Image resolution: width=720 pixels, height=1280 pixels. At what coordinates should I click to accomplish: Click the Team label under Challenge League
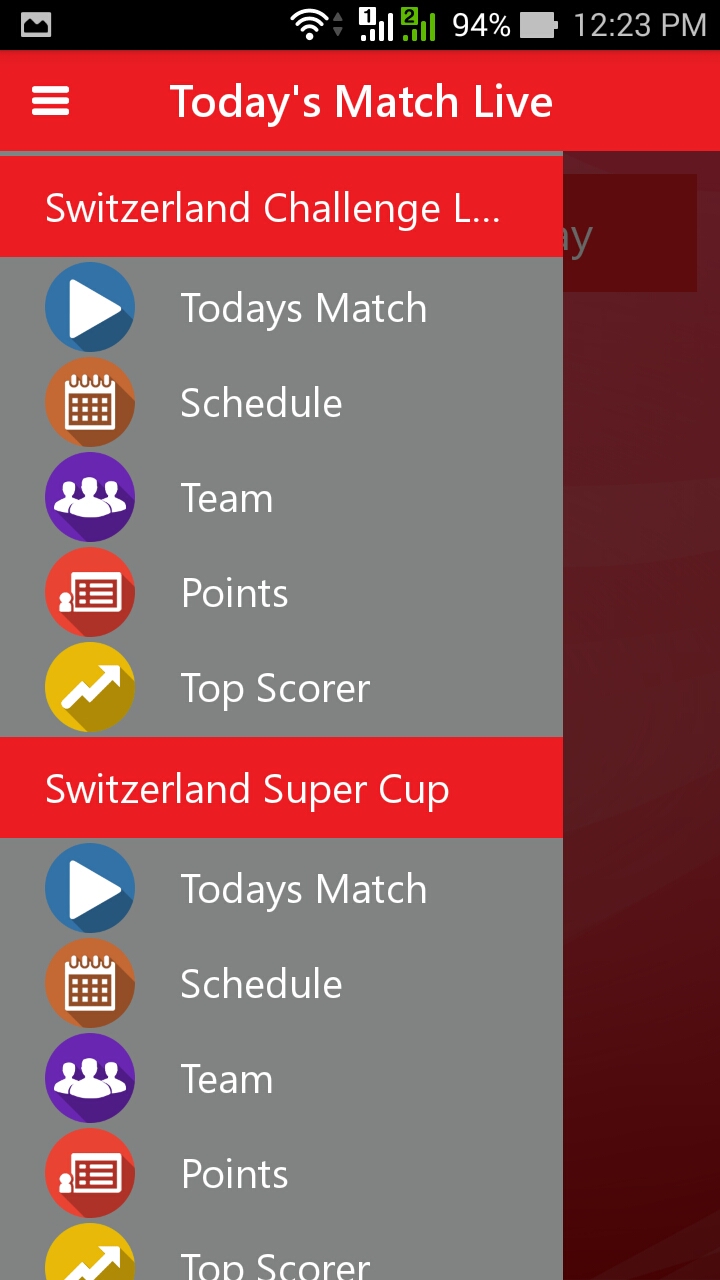(226, 497)
